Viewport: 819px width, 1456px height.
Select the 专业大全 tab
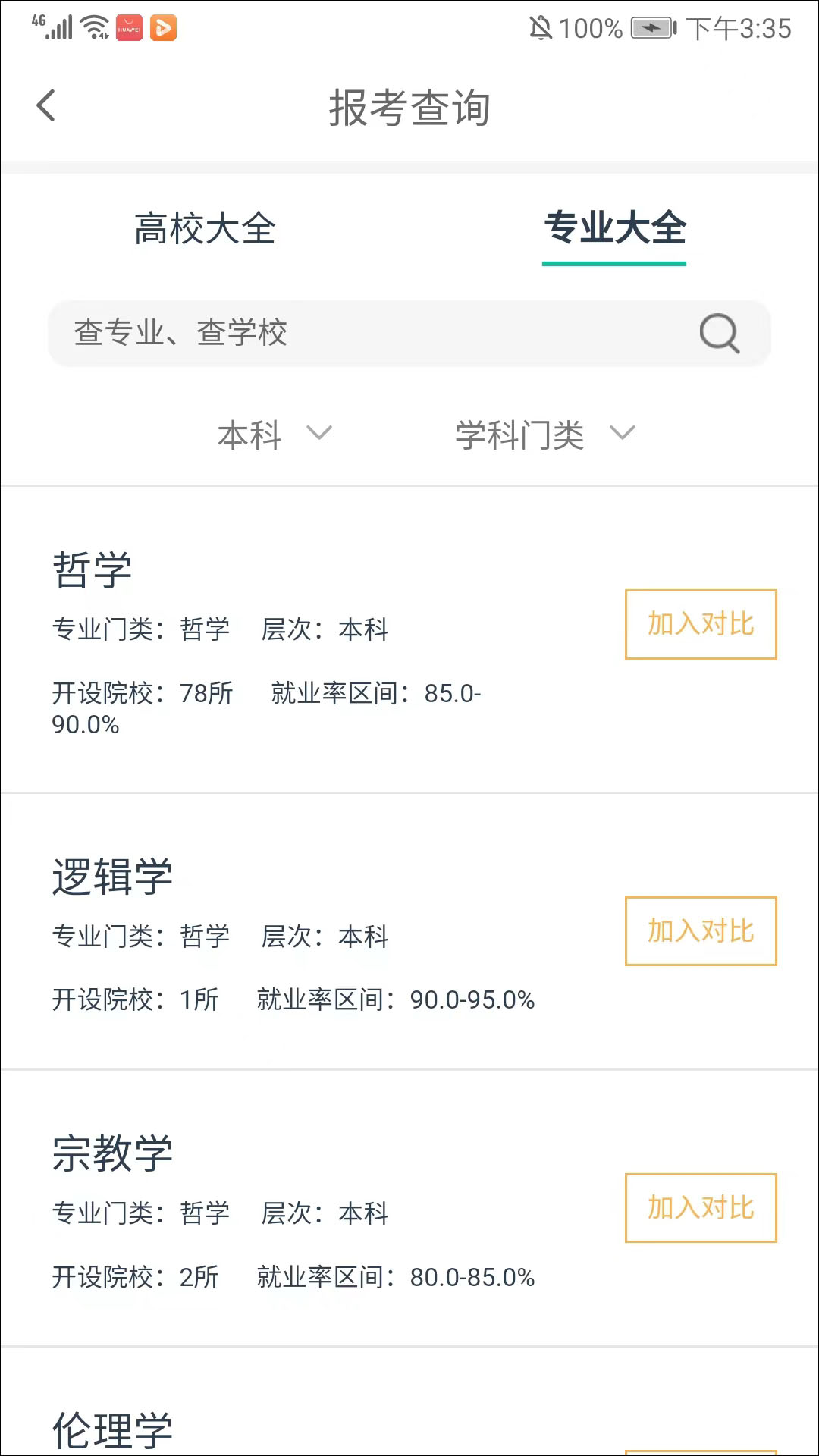click(x=614, y=229)
